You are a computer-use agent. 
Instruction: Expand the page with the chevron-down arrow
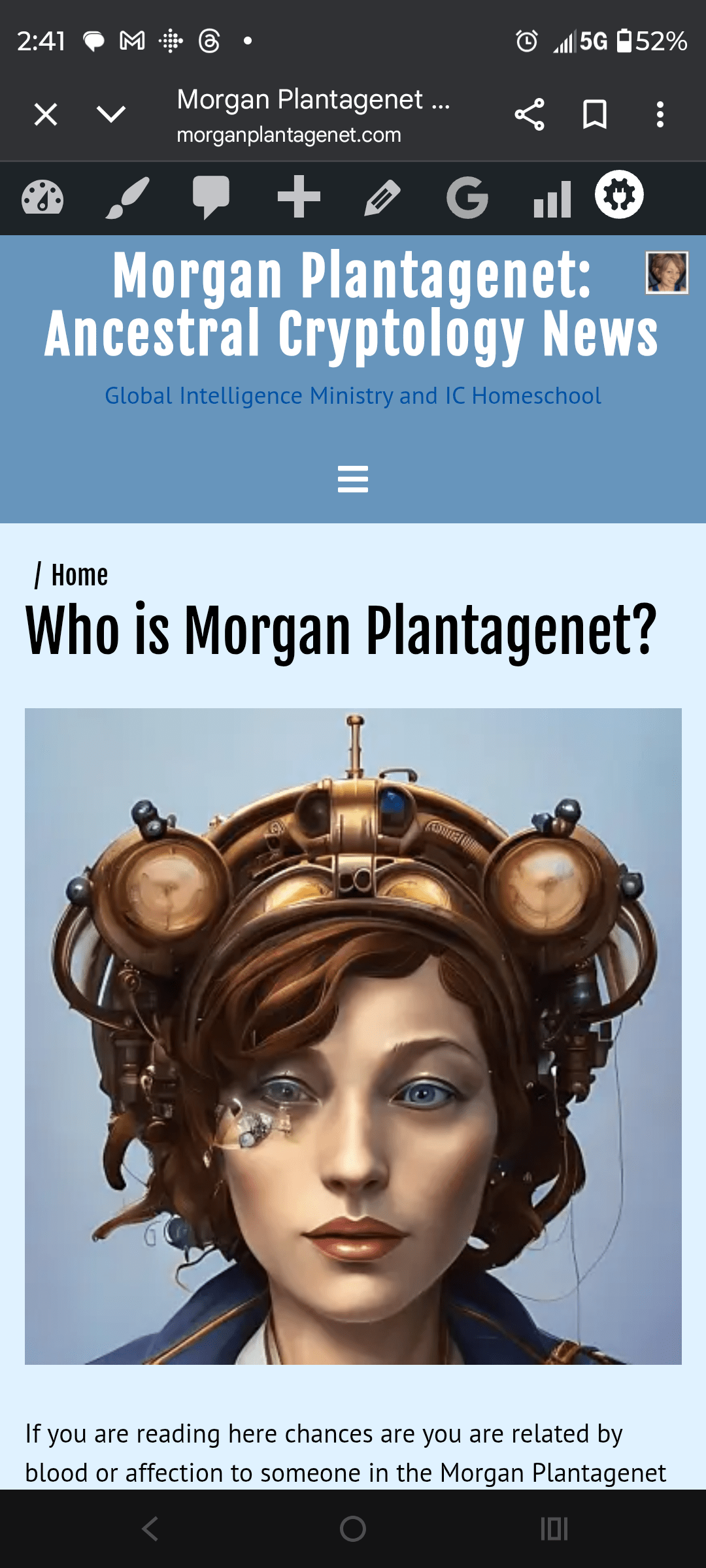[111, 114]
